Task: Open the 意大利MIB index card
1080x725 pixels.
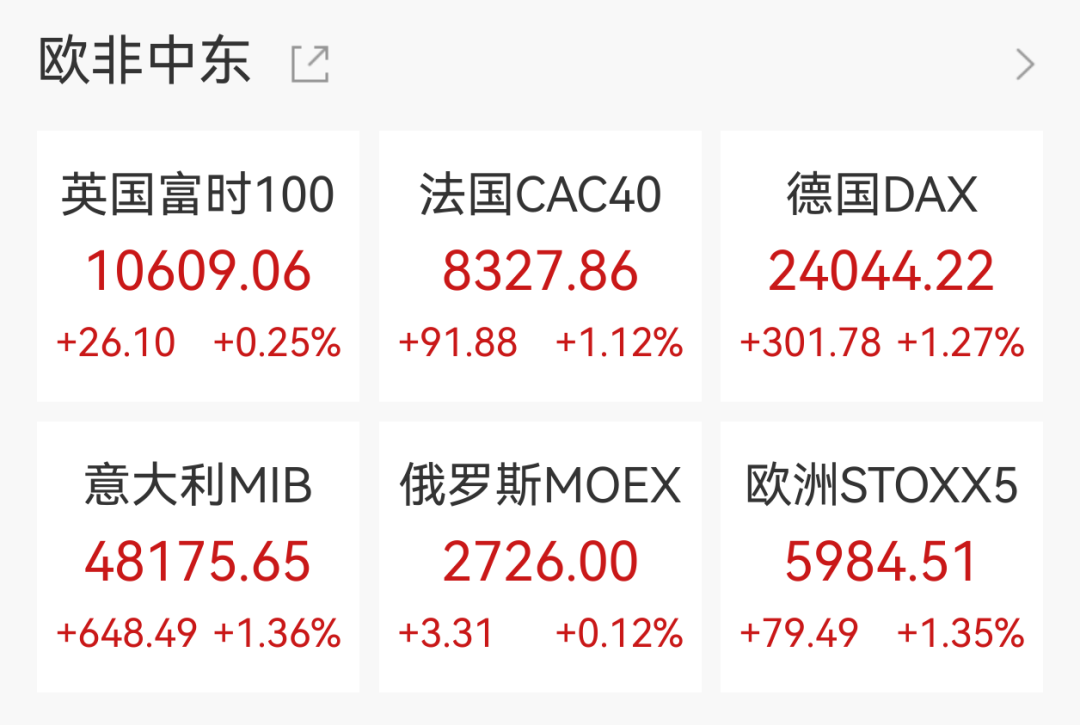Action: [198, 557]
